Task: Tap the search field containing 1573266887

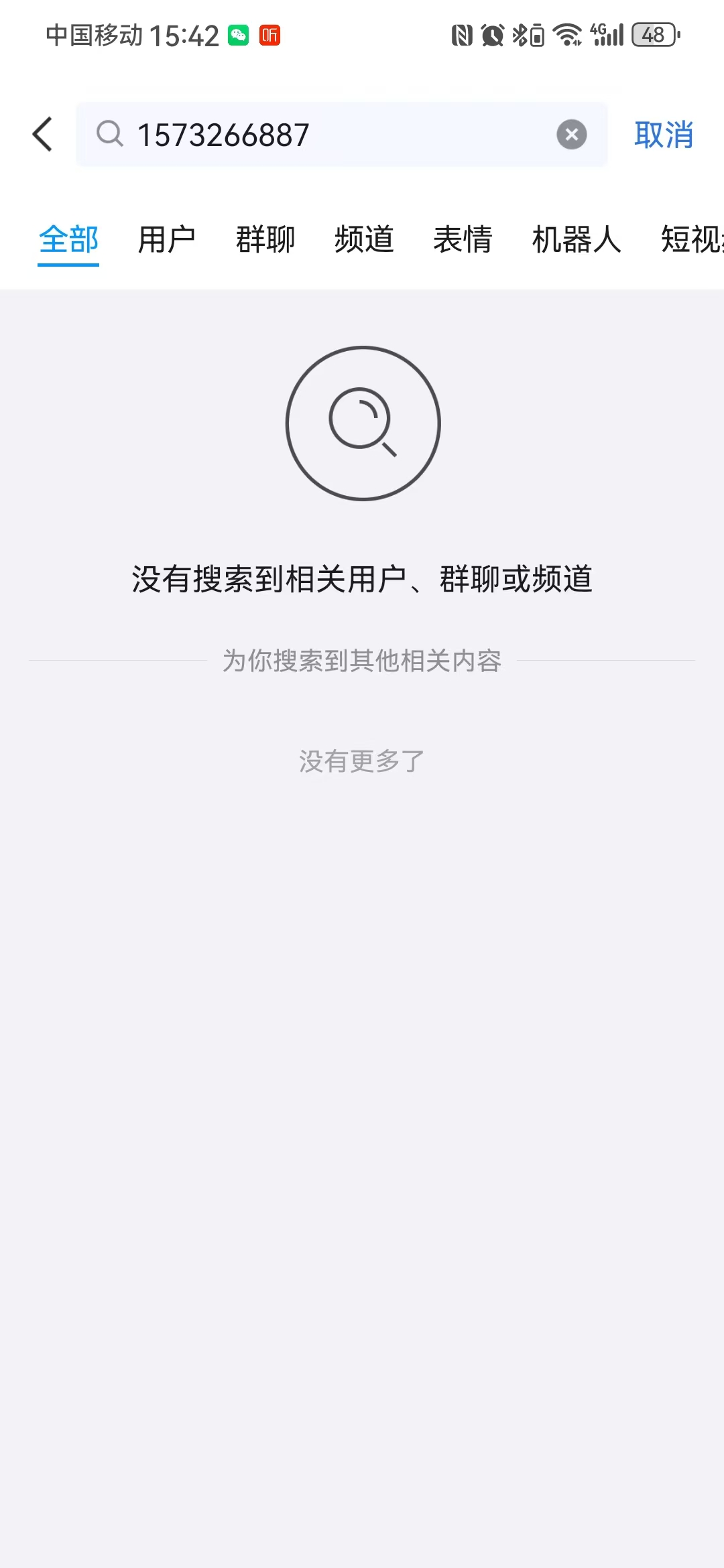Action: (335, 135)
